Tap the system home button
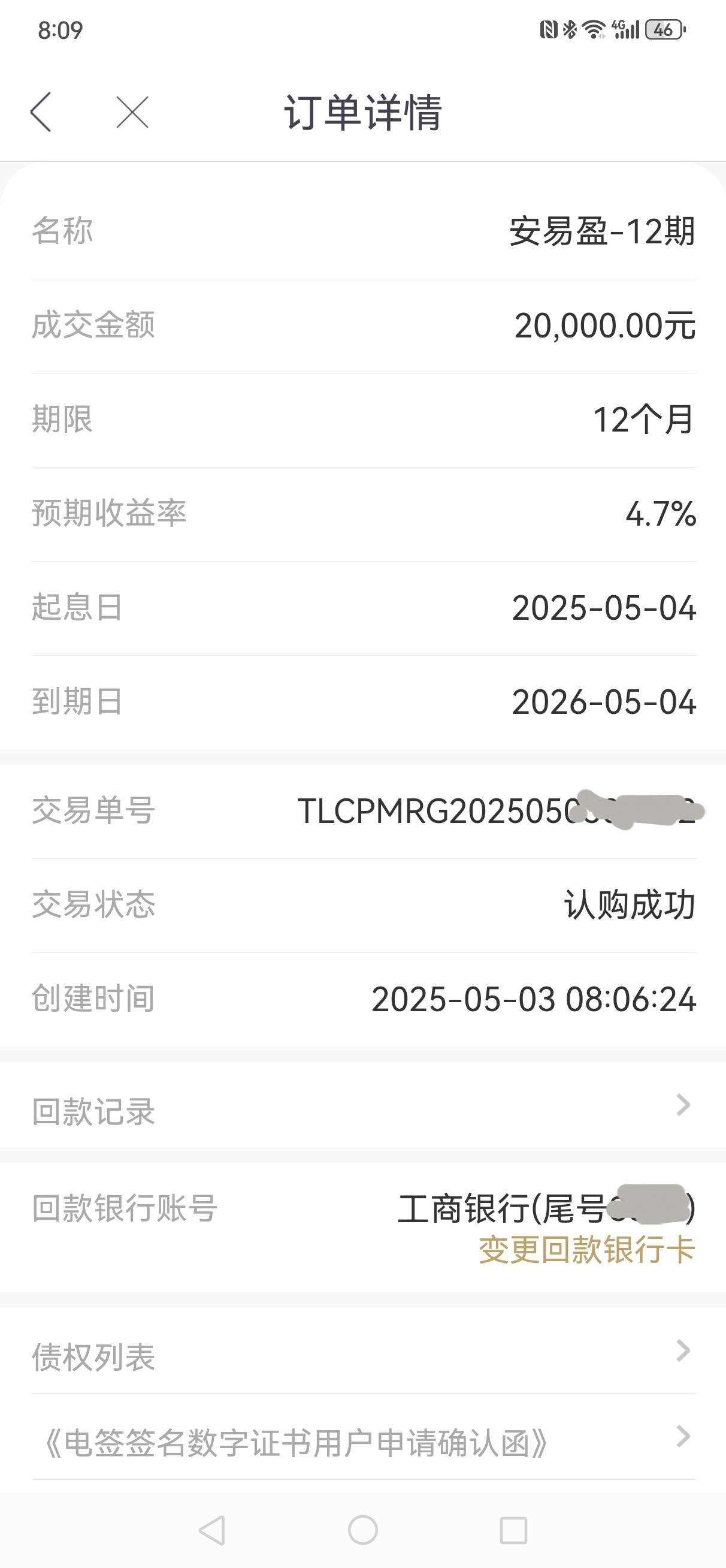Viewport: 726px width, 1568px height. [x=362, y=1530]
